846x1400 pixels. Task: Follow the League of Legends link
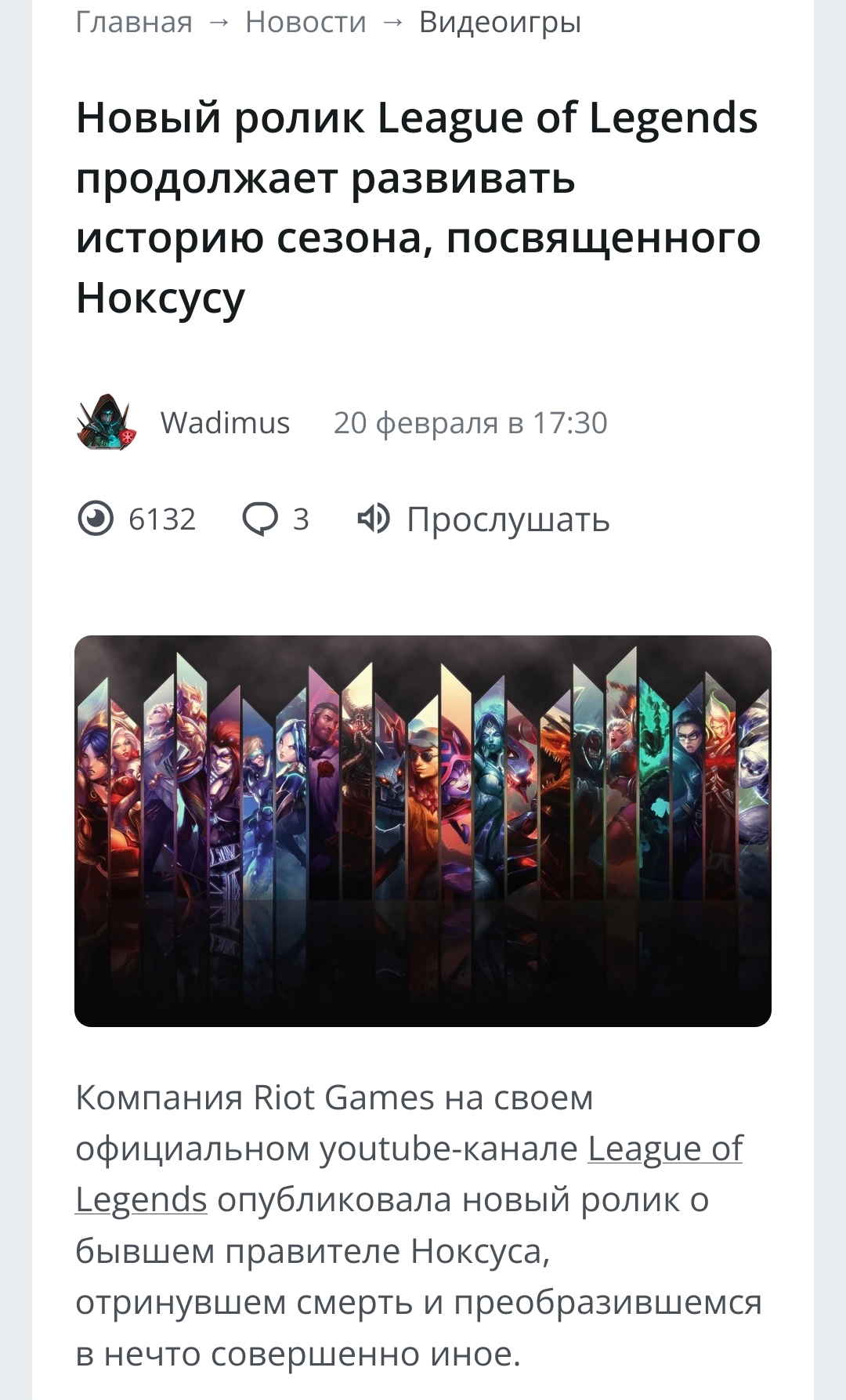[x=664, y=1149]
